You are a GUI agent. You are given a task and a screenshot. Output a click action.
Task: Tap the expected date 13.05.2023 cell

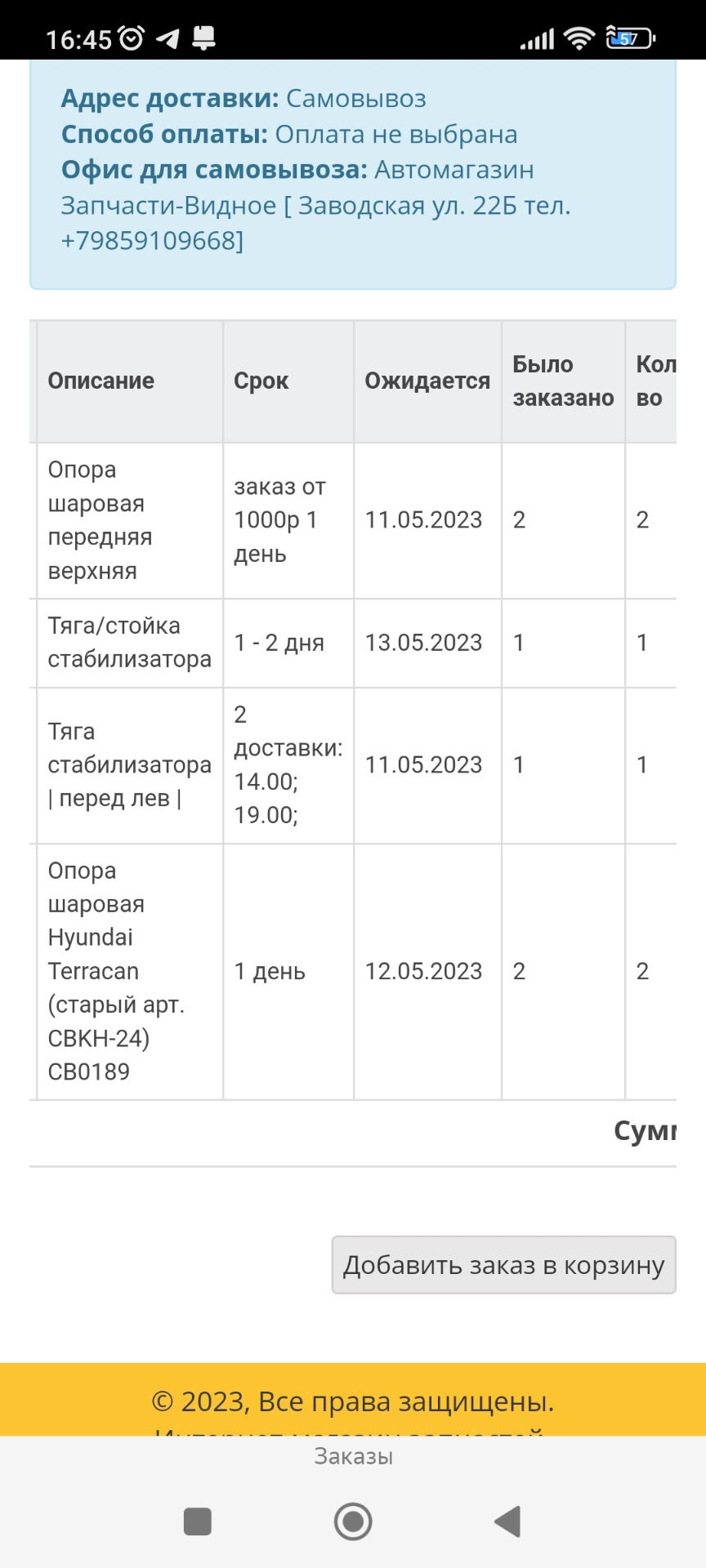(424, 643)
